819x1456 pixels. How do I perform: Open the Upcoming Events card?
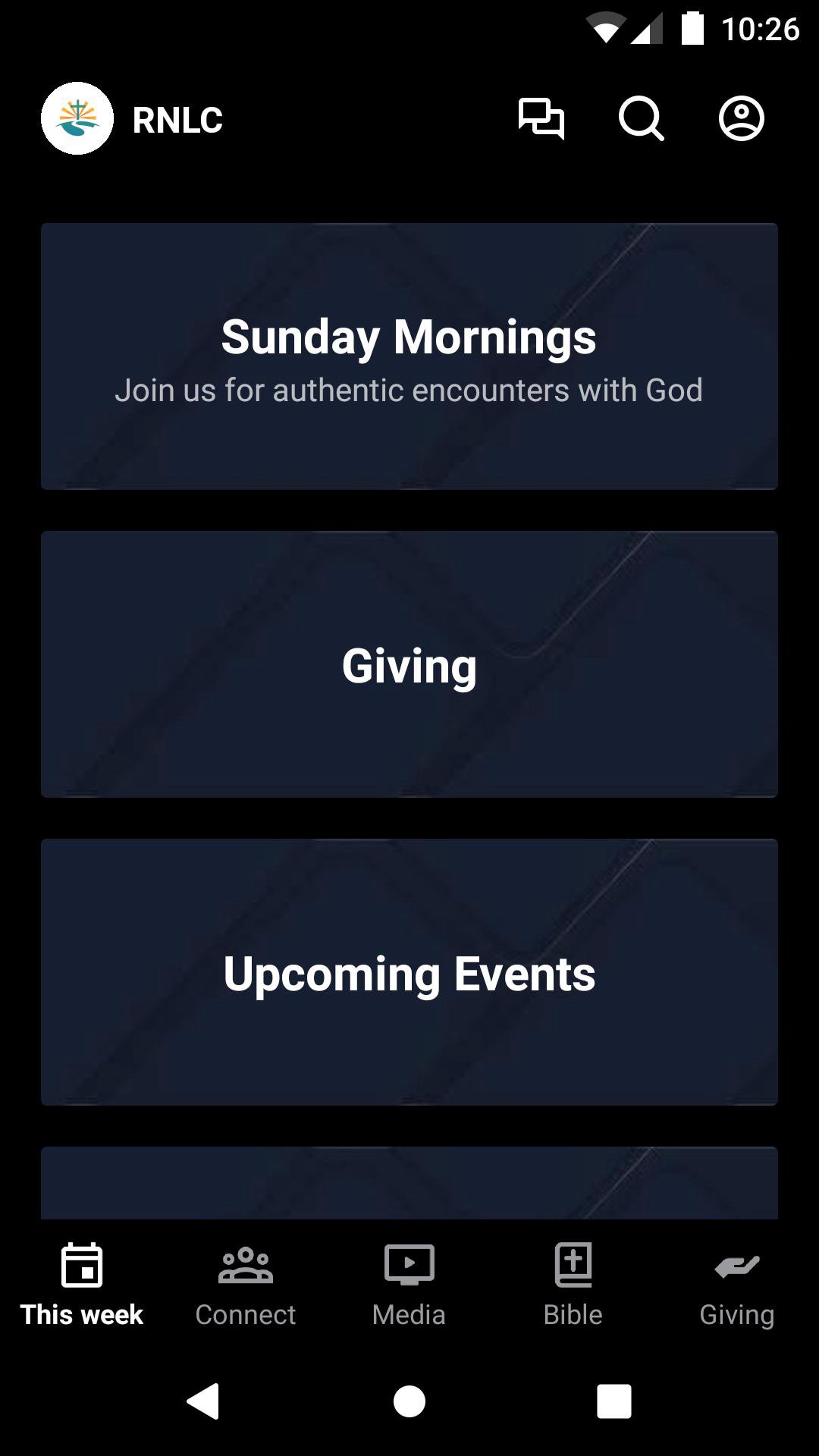(x=409, y=972)
